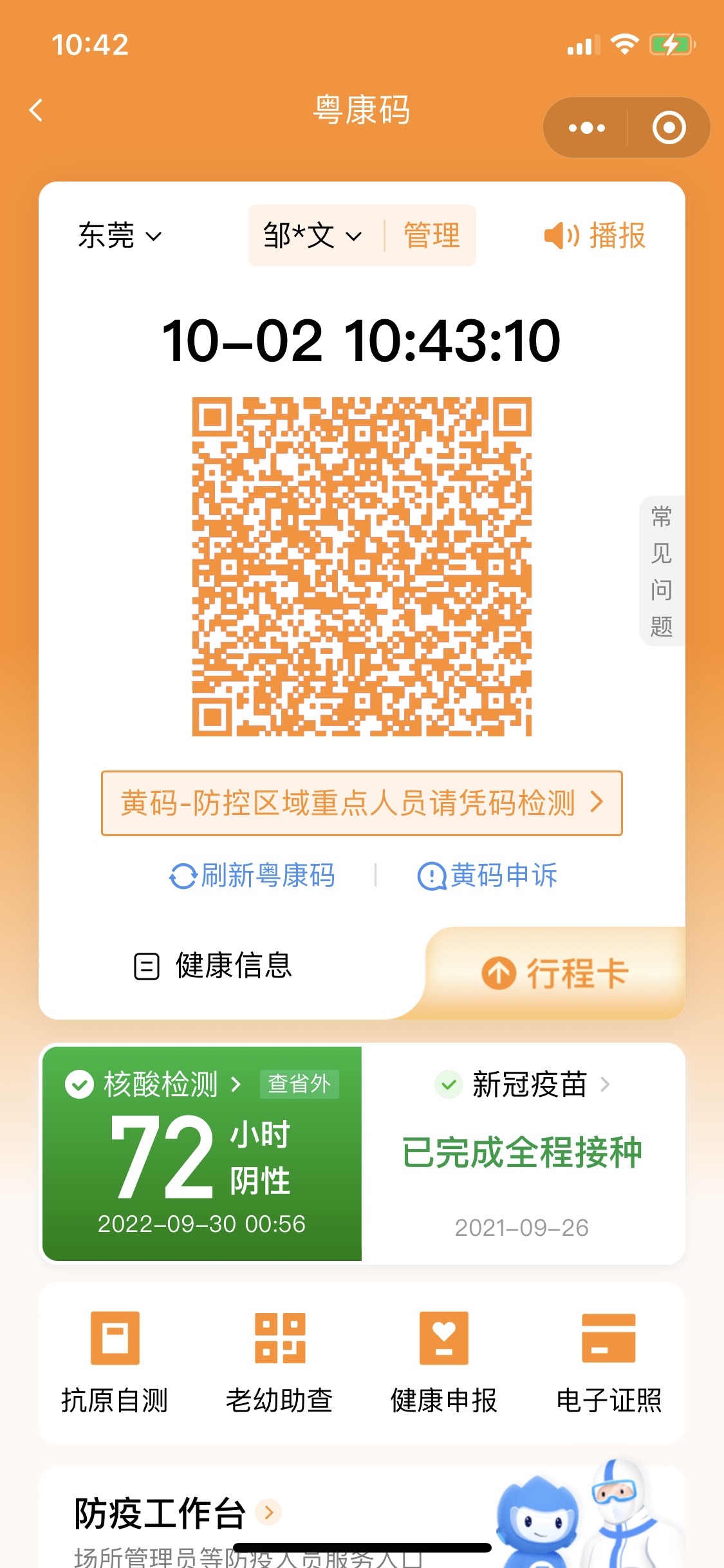
Task: Switch to 行程卡 tab
Action: pos(555,973)
